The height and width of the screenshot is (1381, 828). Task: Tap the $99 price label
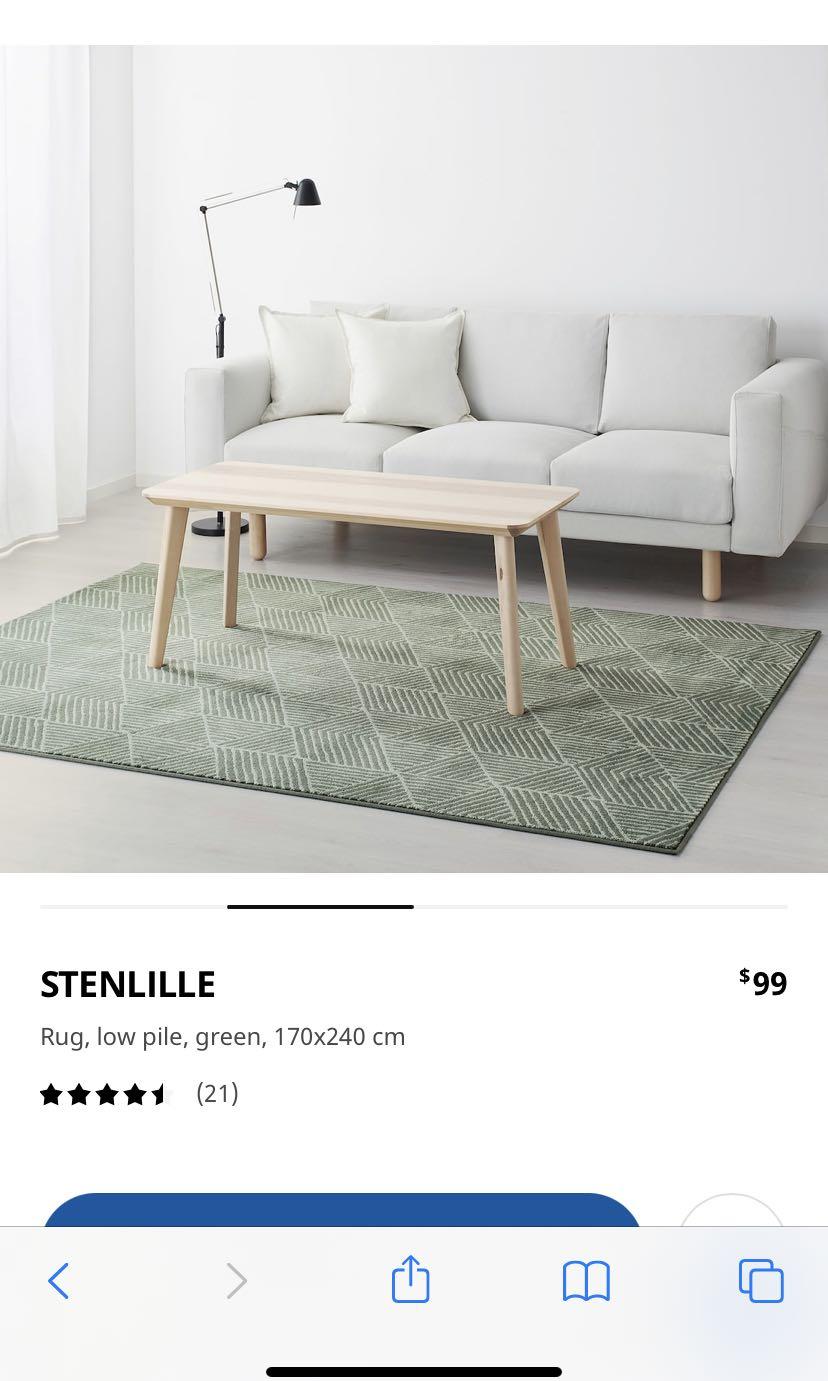tap(765, 984)
